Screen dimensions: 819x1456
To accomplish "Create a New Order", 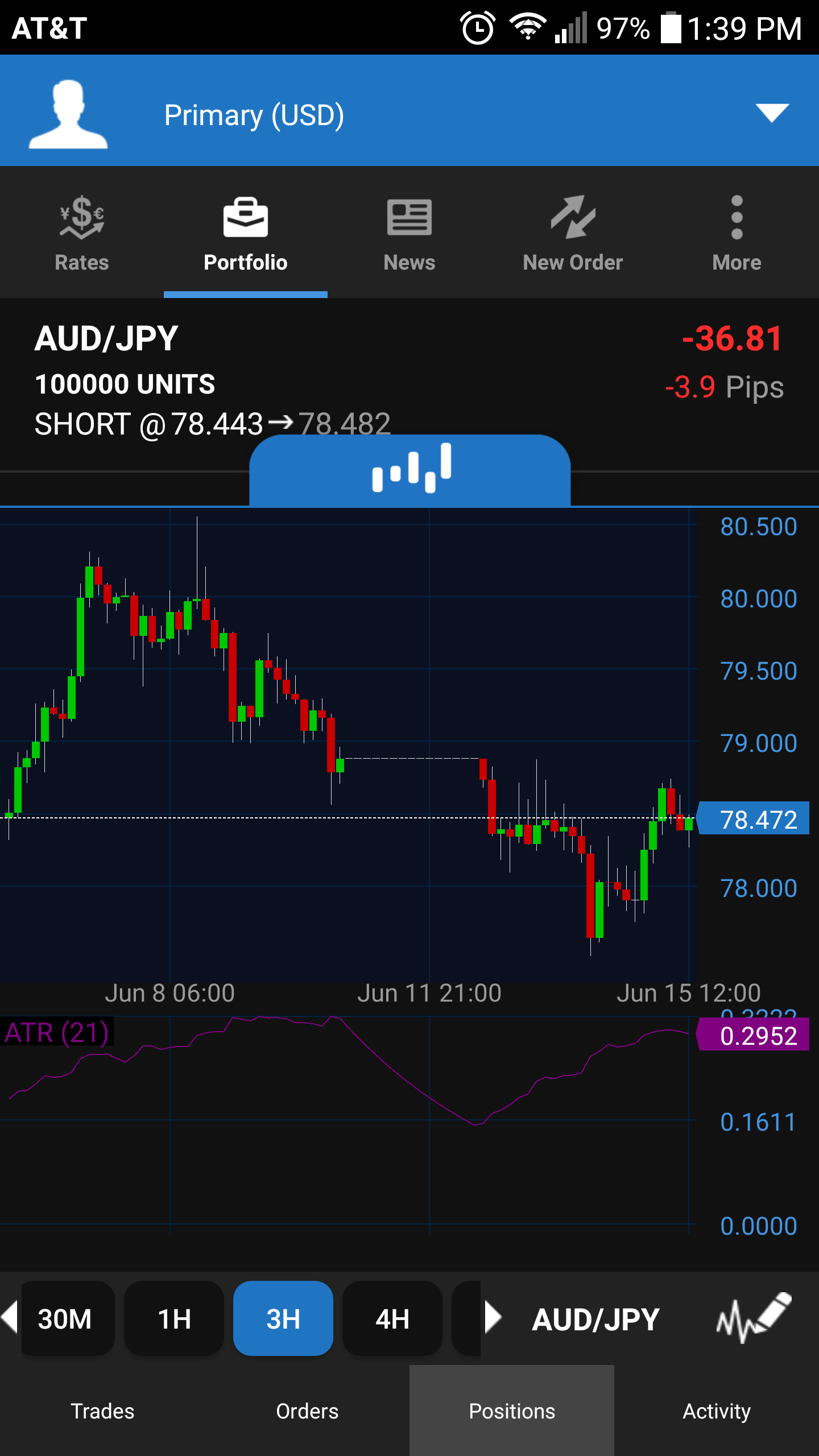I will click(x=573, y=233).
